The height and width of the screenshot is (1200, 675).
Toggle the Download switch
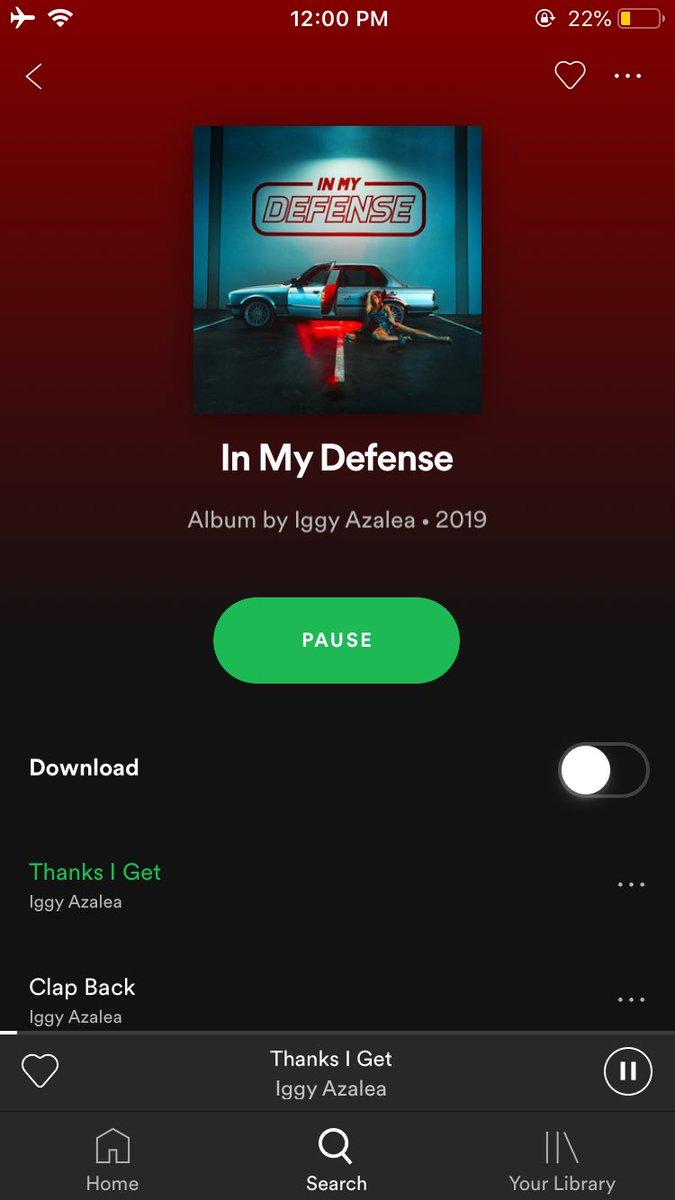tap(604, 771)
